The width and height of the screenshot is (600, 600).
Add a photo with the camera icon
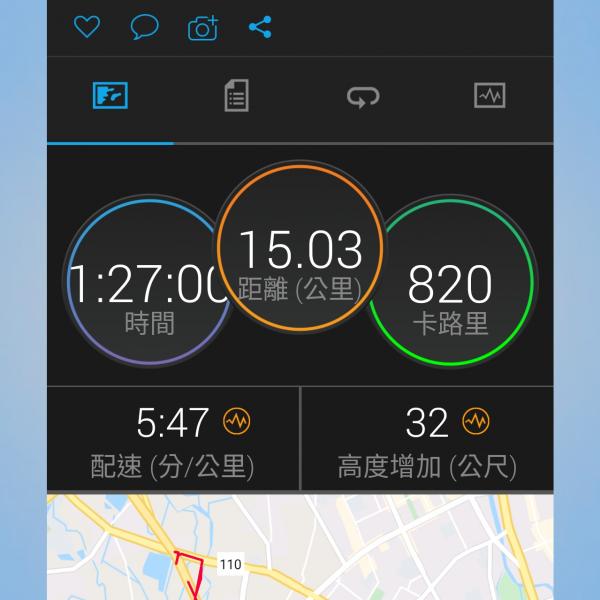tap(203, 28)
